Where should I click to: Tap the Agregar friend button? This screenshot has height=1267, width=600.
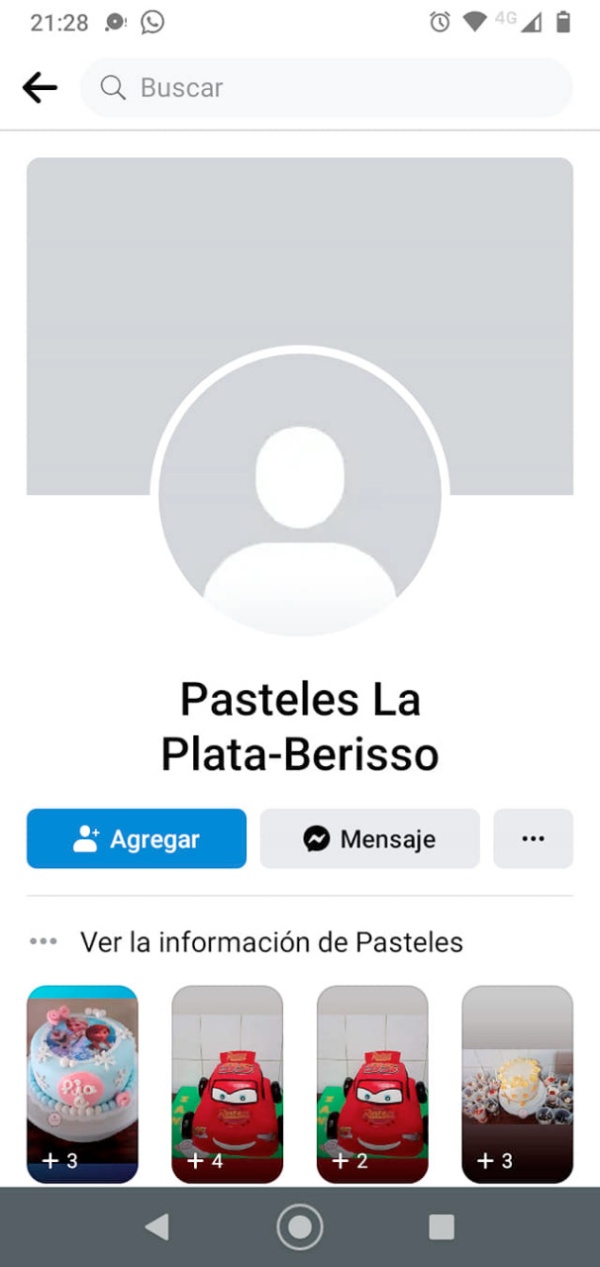coord(136,839)
